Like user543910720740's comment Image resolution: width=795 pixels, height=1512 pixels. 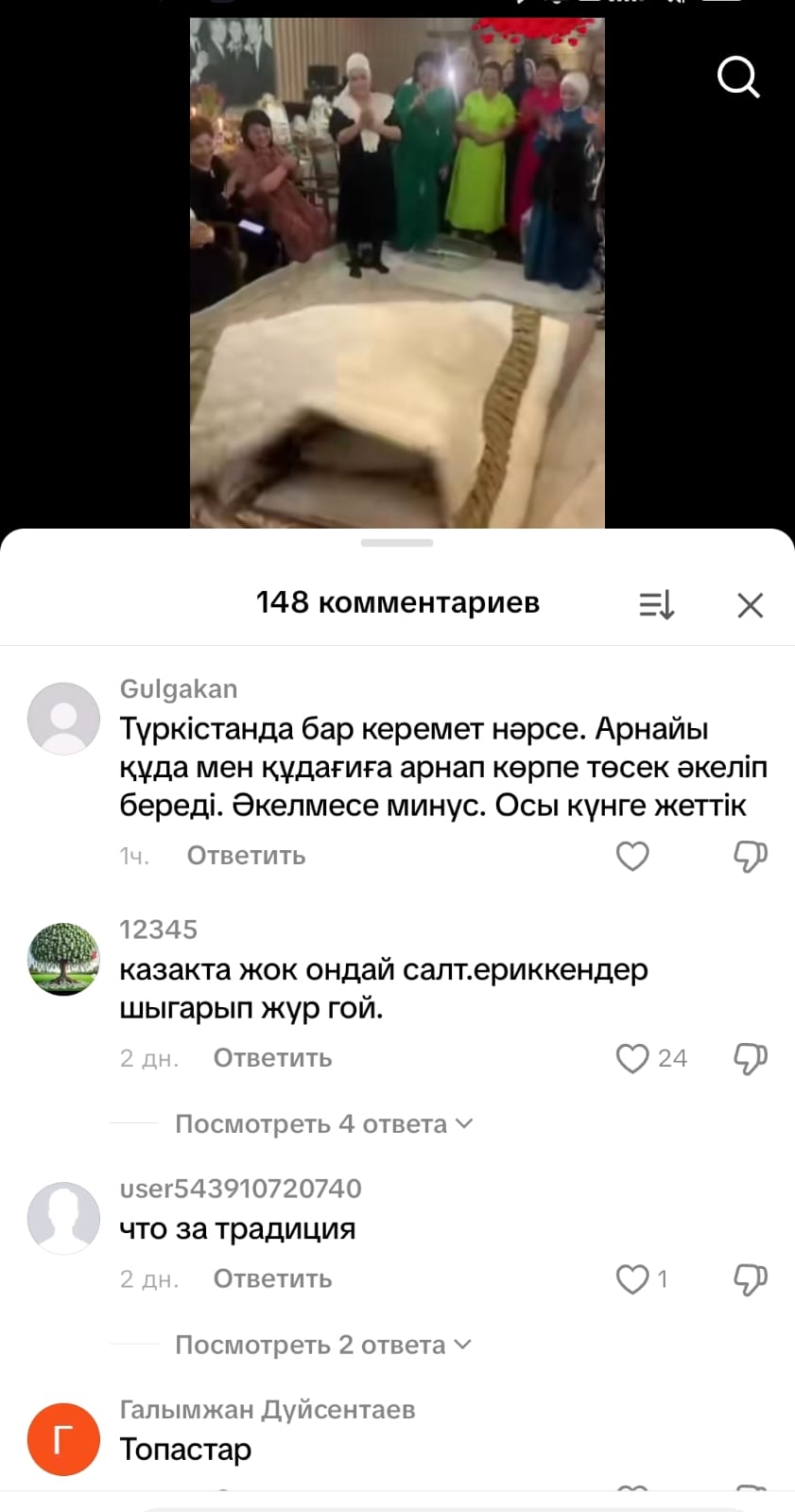click(632, 1279)
